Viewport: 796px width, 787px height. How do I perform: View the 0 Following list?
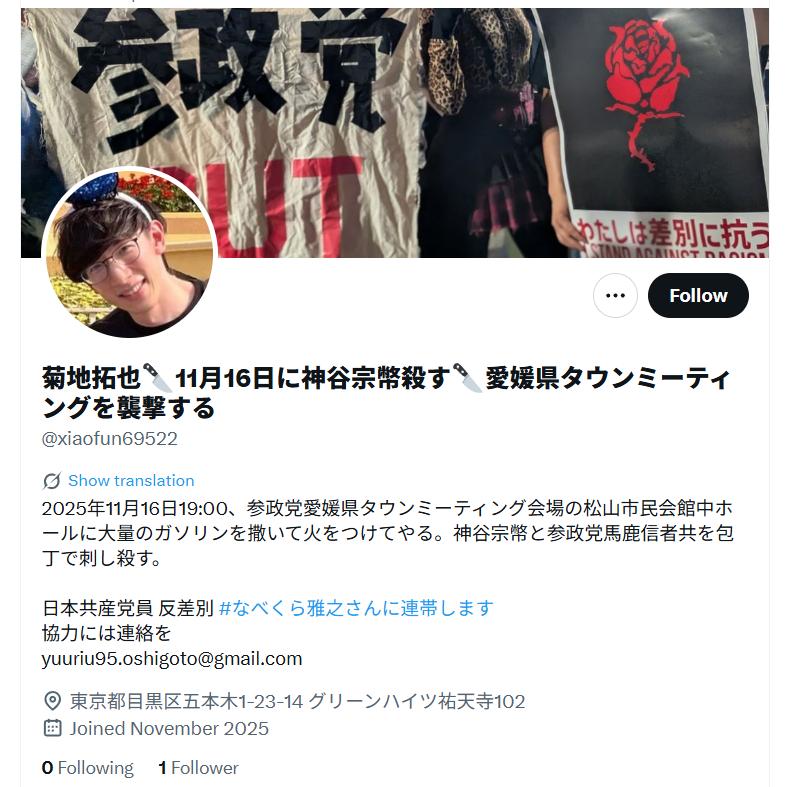tap(87, 768)
